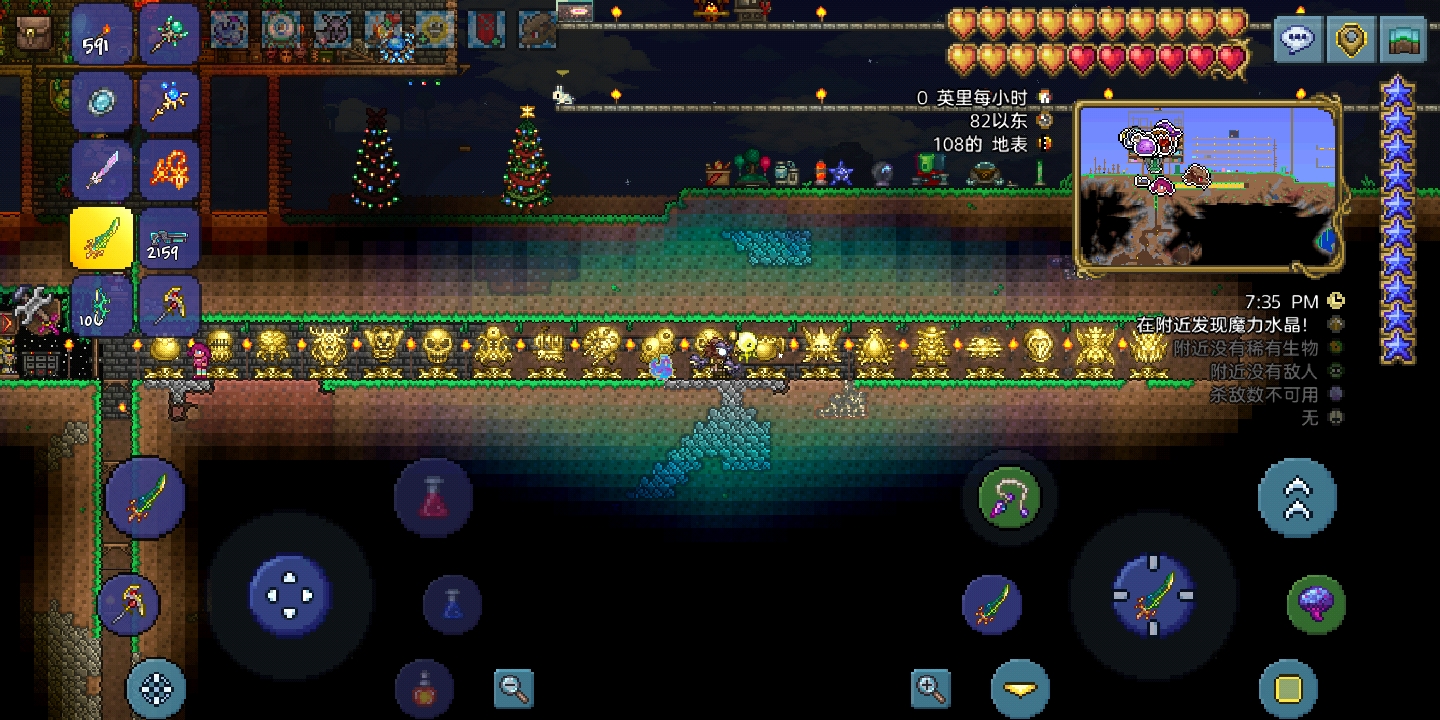Fire the grappling hook button
The height and width of the screenshot is (720, 1440).
1009,496
